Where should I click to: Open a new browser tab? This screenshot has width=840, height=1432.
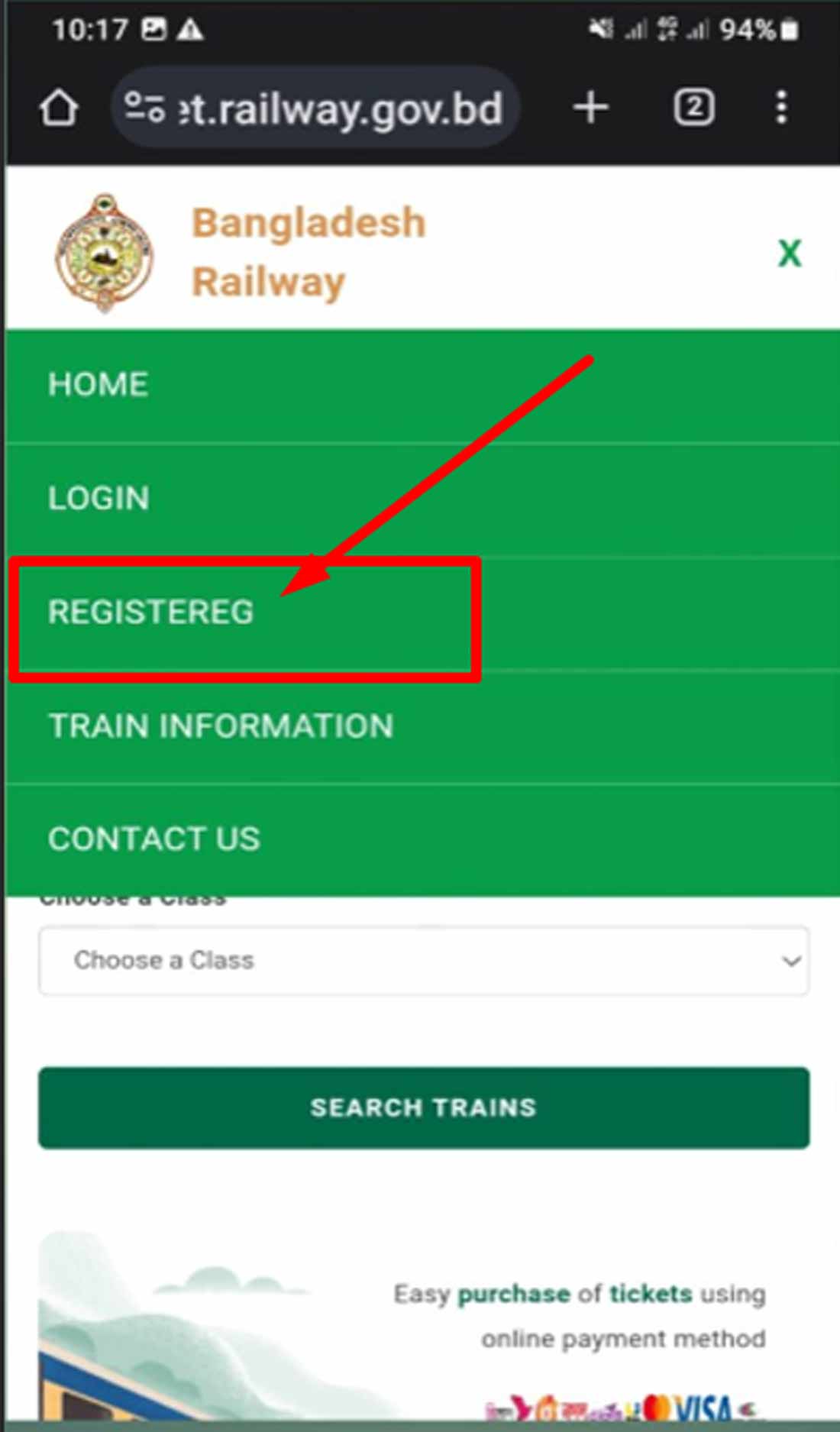591,108
